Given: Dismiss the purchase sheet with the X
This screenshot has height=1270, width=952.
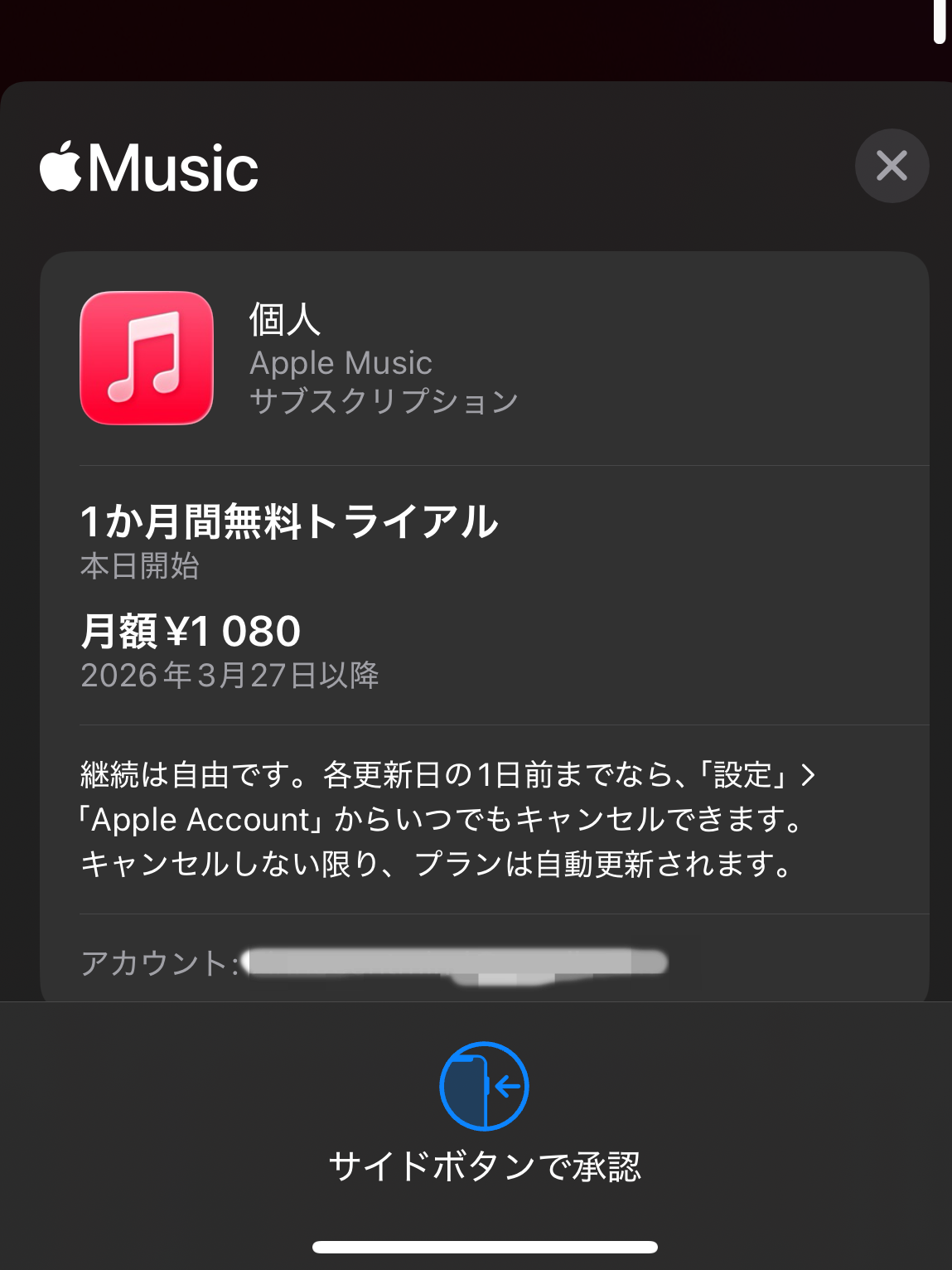Looking at the screenshot, I should [892, 166].
